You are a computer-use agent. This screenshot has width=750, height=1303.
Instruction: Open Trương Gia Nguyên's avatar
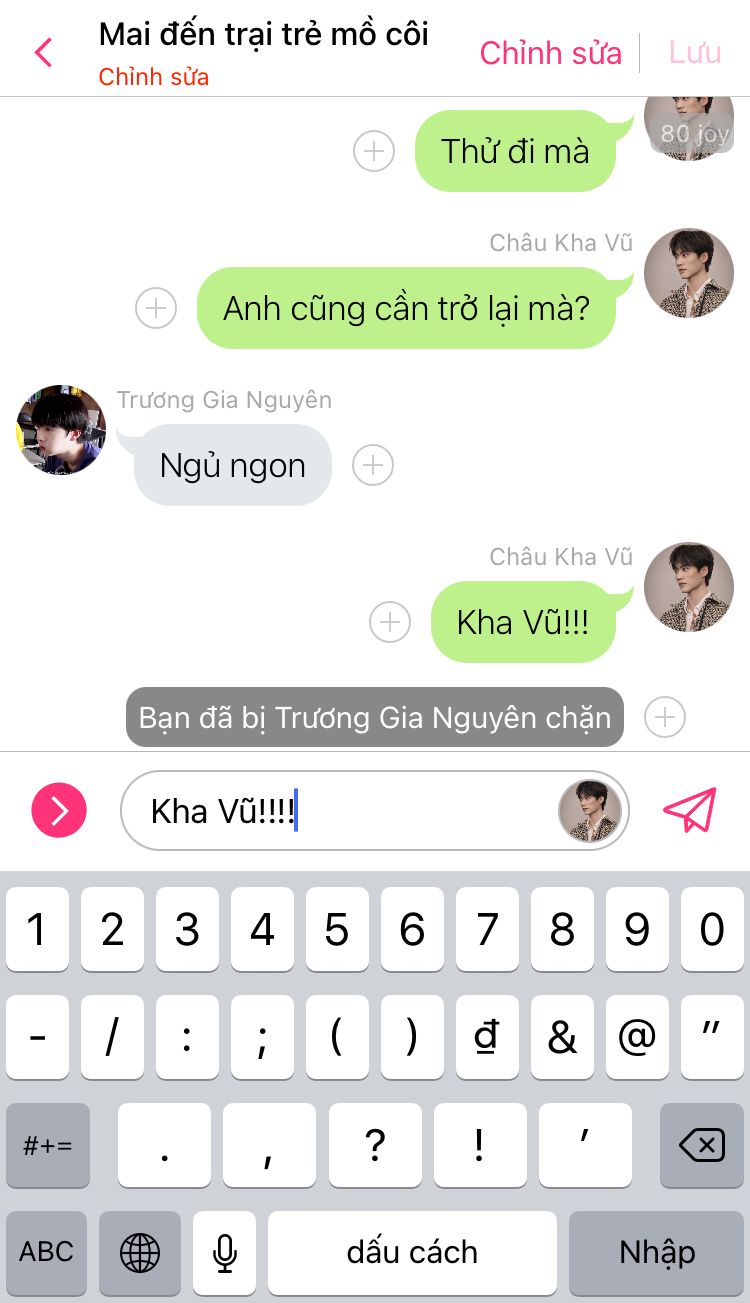[x=61, y=430]
